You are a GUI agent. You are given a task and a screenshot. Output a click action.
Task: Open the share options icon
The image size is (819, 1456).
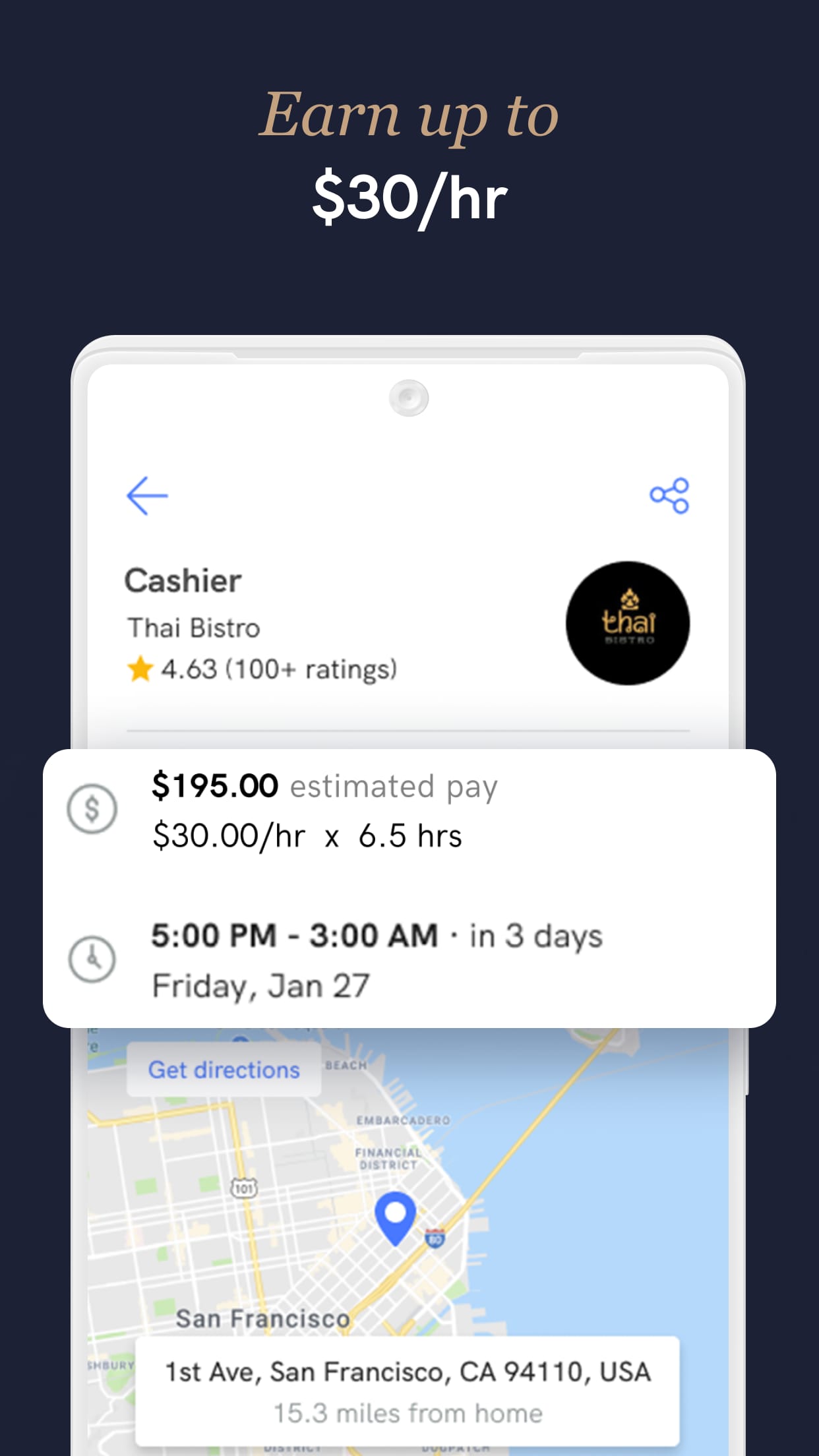(x=670, y=496)
